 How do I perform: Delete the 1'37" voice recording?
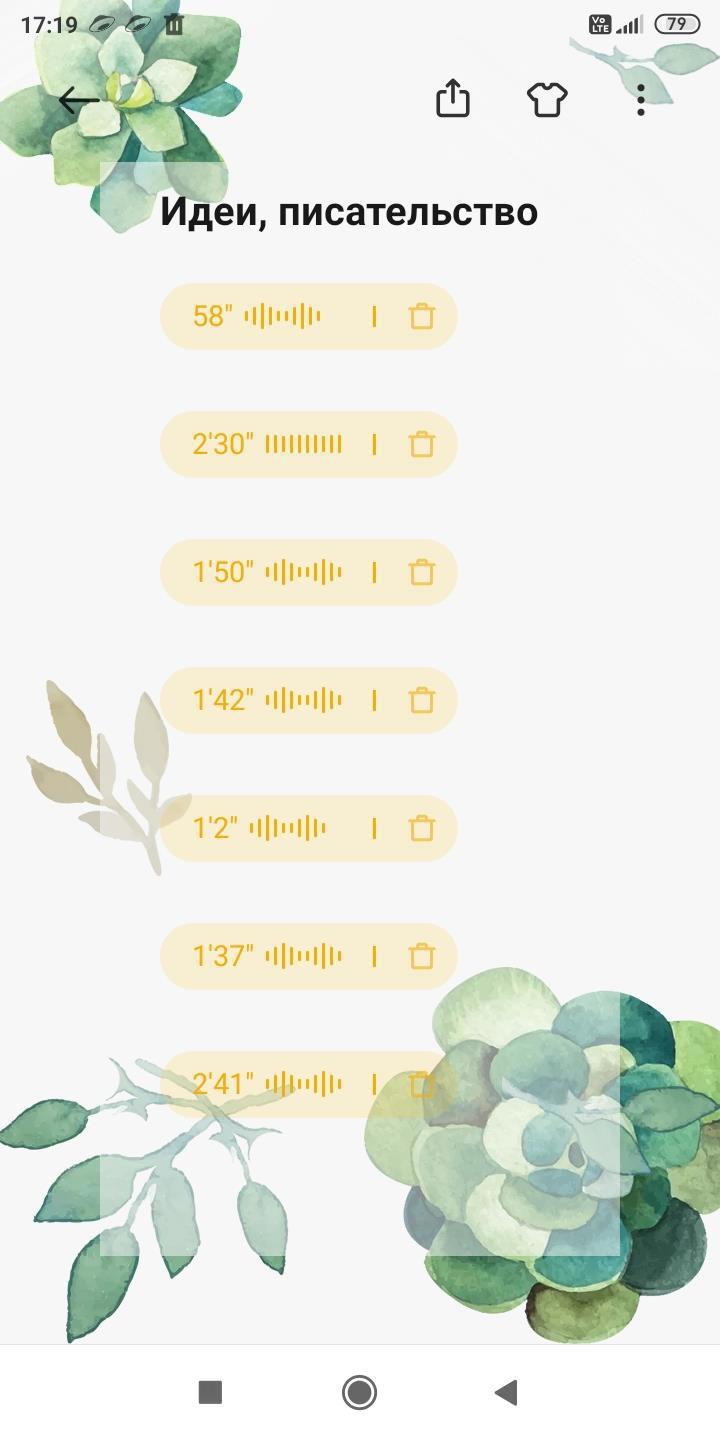tap(422, 957)
